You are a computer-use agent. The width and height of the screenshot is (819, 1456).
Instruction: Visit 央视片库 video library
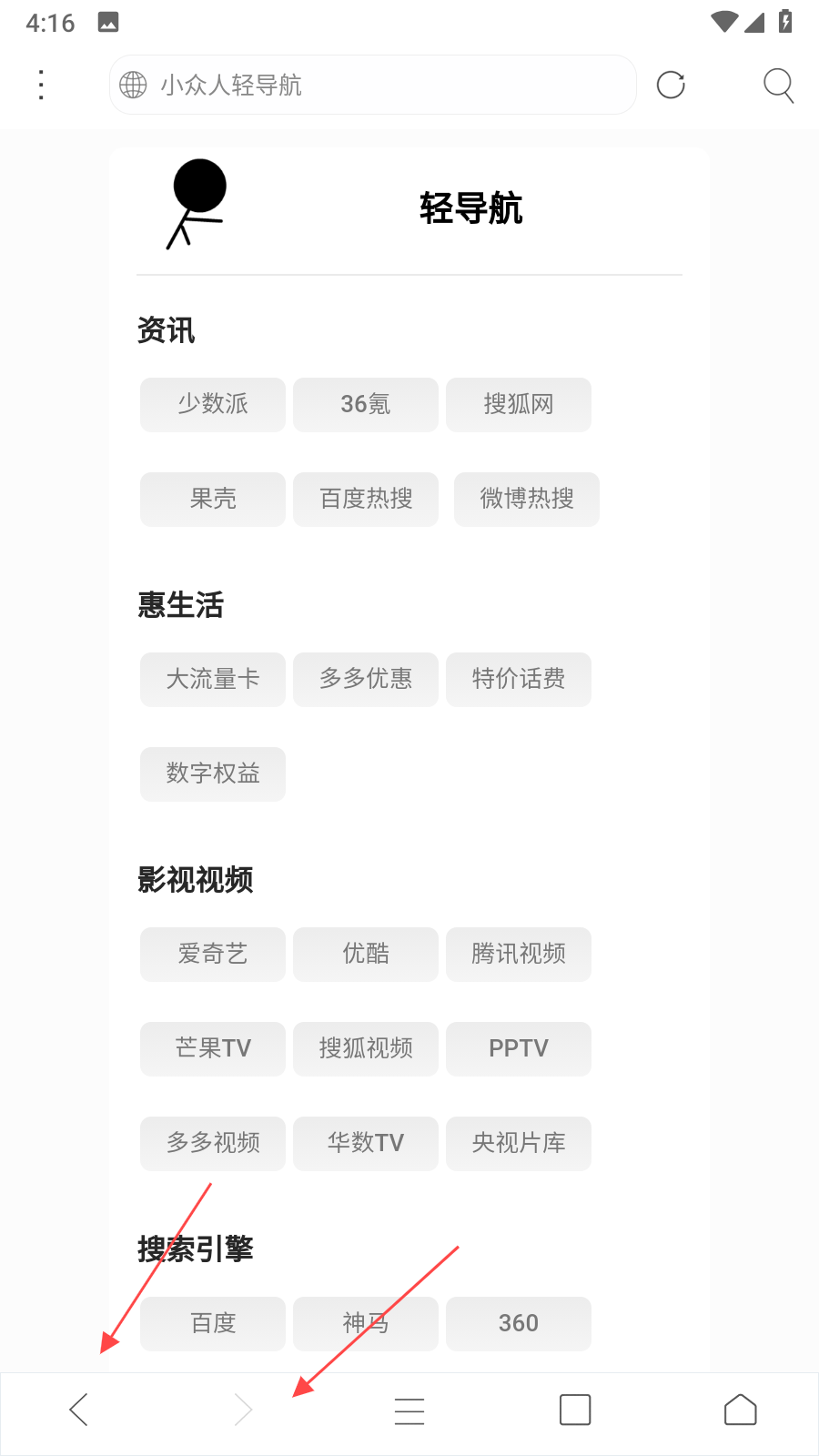(x=519, y=1143)
